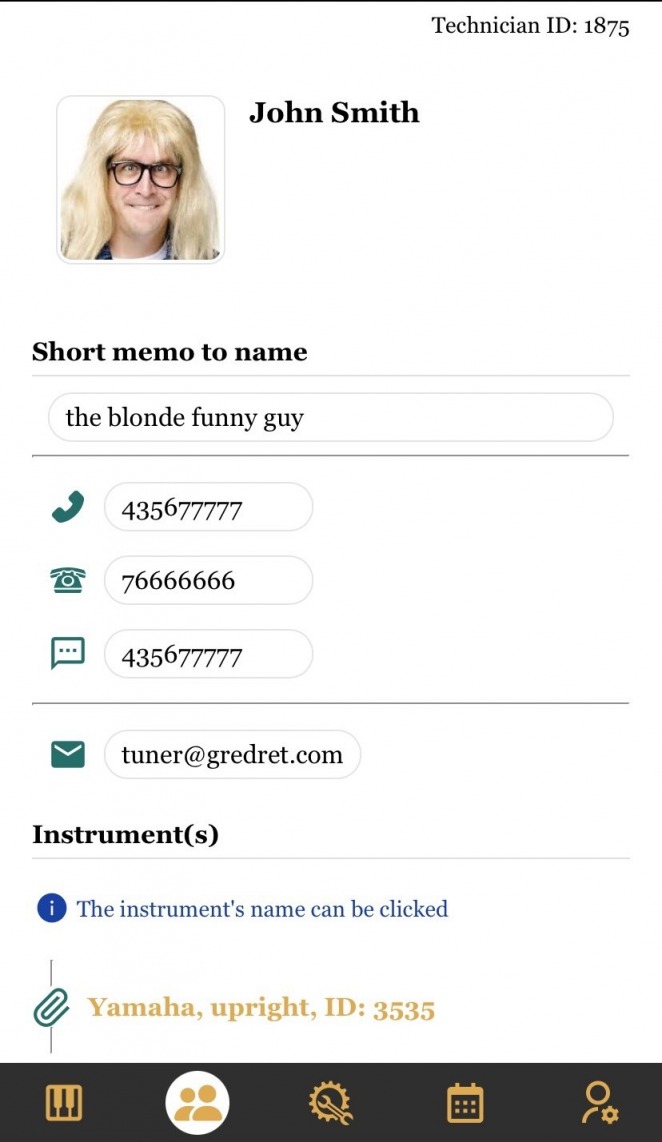This screenshot has height=1142, width=662.
Task: Edit the landline number 76666666
Action: click(x=208, y=580)
